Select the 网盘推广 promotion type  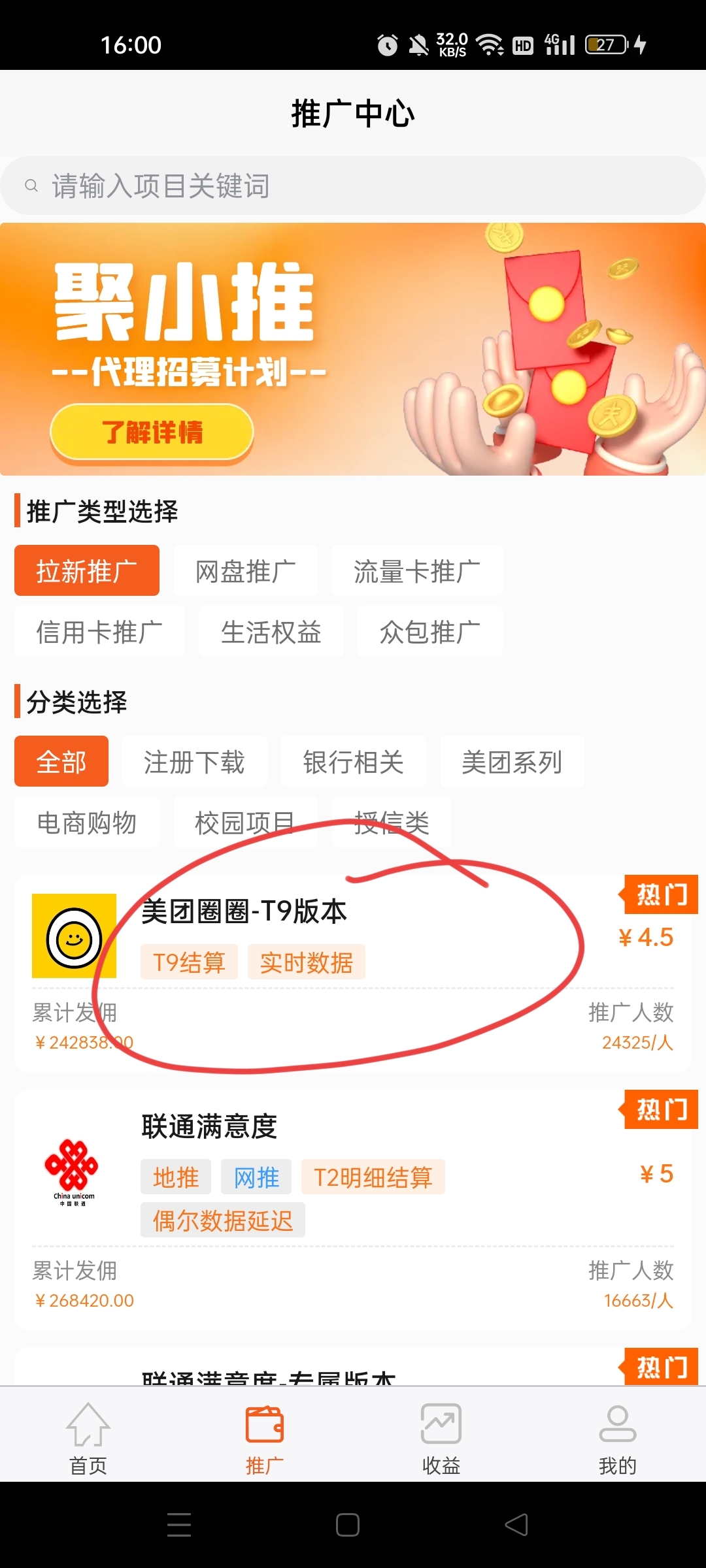245,571
